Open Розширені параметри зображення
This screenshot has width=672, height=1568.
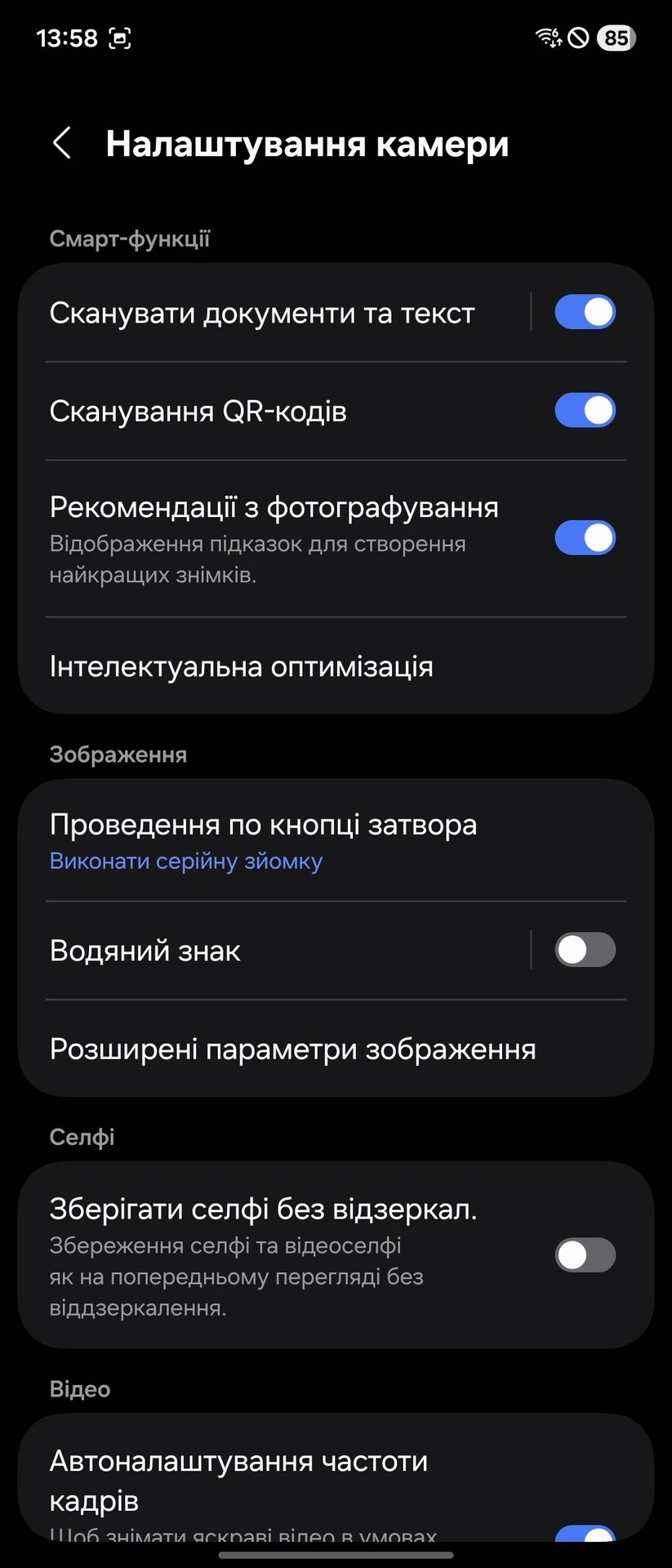point(292,1049)
